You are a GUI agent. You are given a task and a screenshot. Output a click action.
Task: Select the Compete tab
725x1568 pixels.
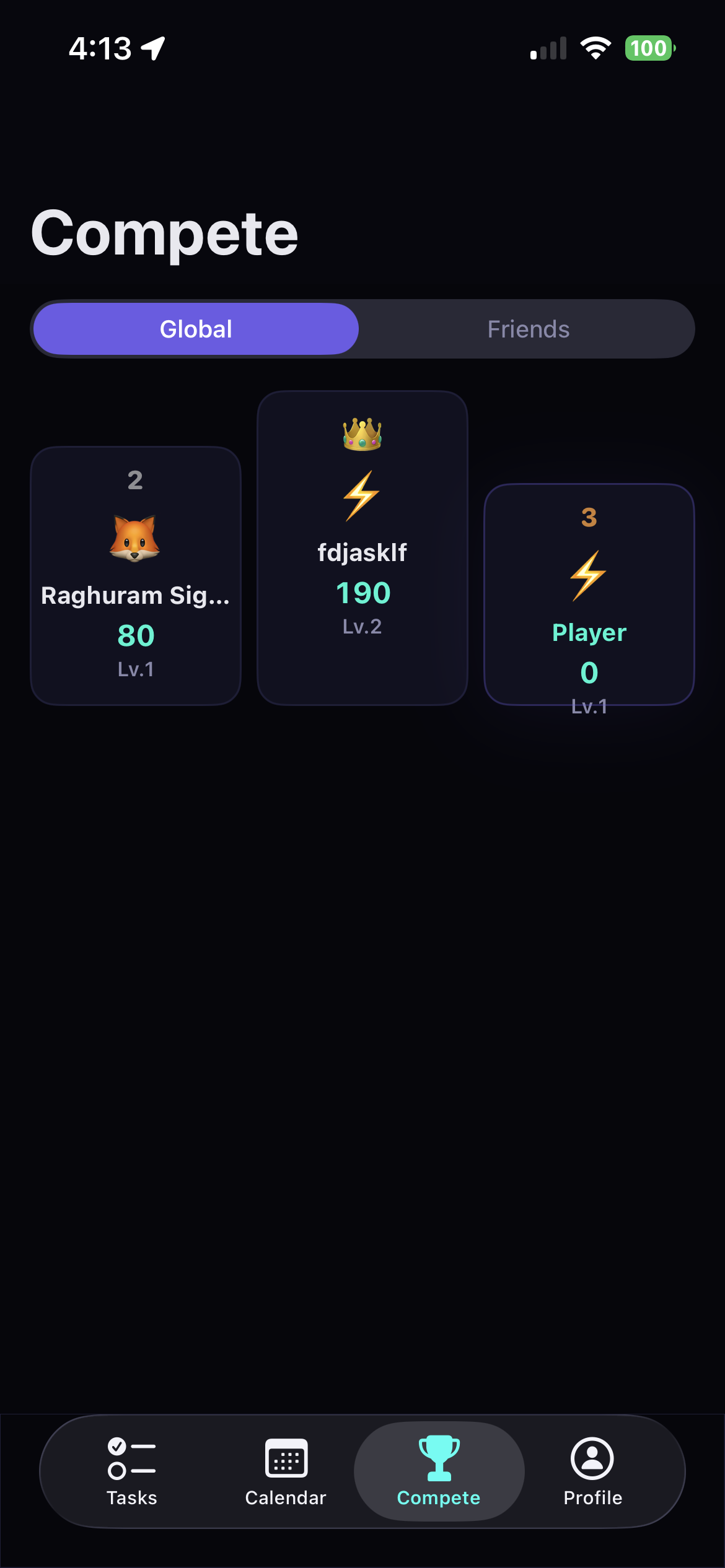tap(439, 1471)
